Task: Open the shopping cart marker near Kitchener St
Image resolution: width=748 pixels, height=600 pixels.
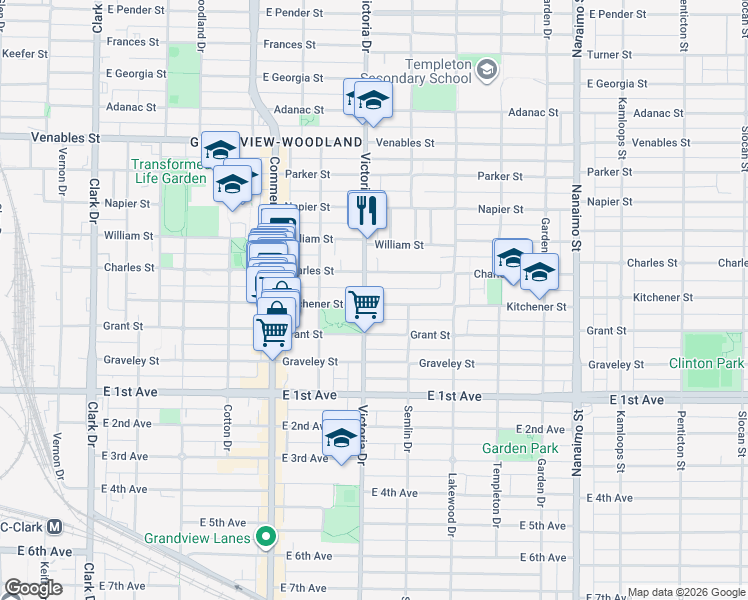Action: tap(366, 302)
